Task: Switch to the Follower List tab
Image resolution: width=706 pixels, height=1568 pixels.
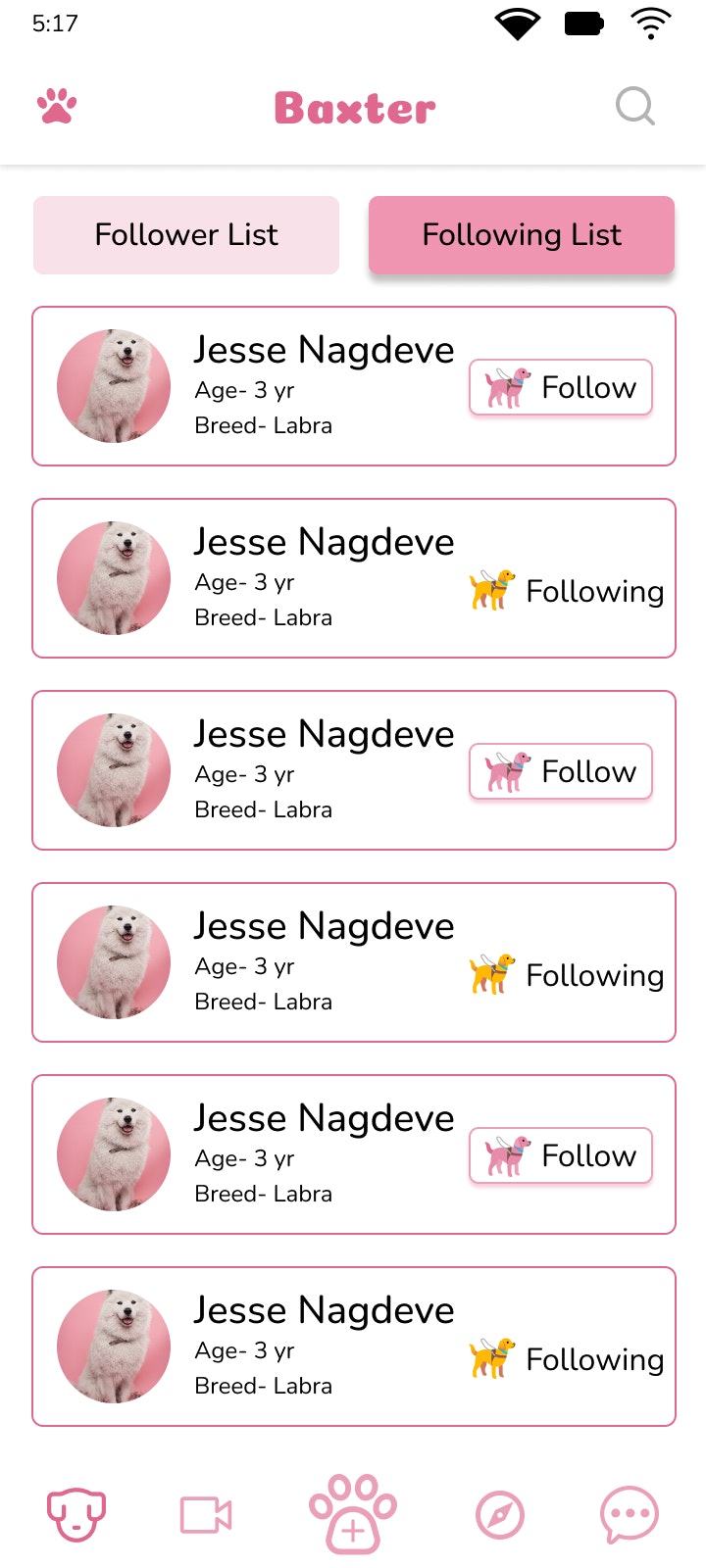Action: click(186, 235)
